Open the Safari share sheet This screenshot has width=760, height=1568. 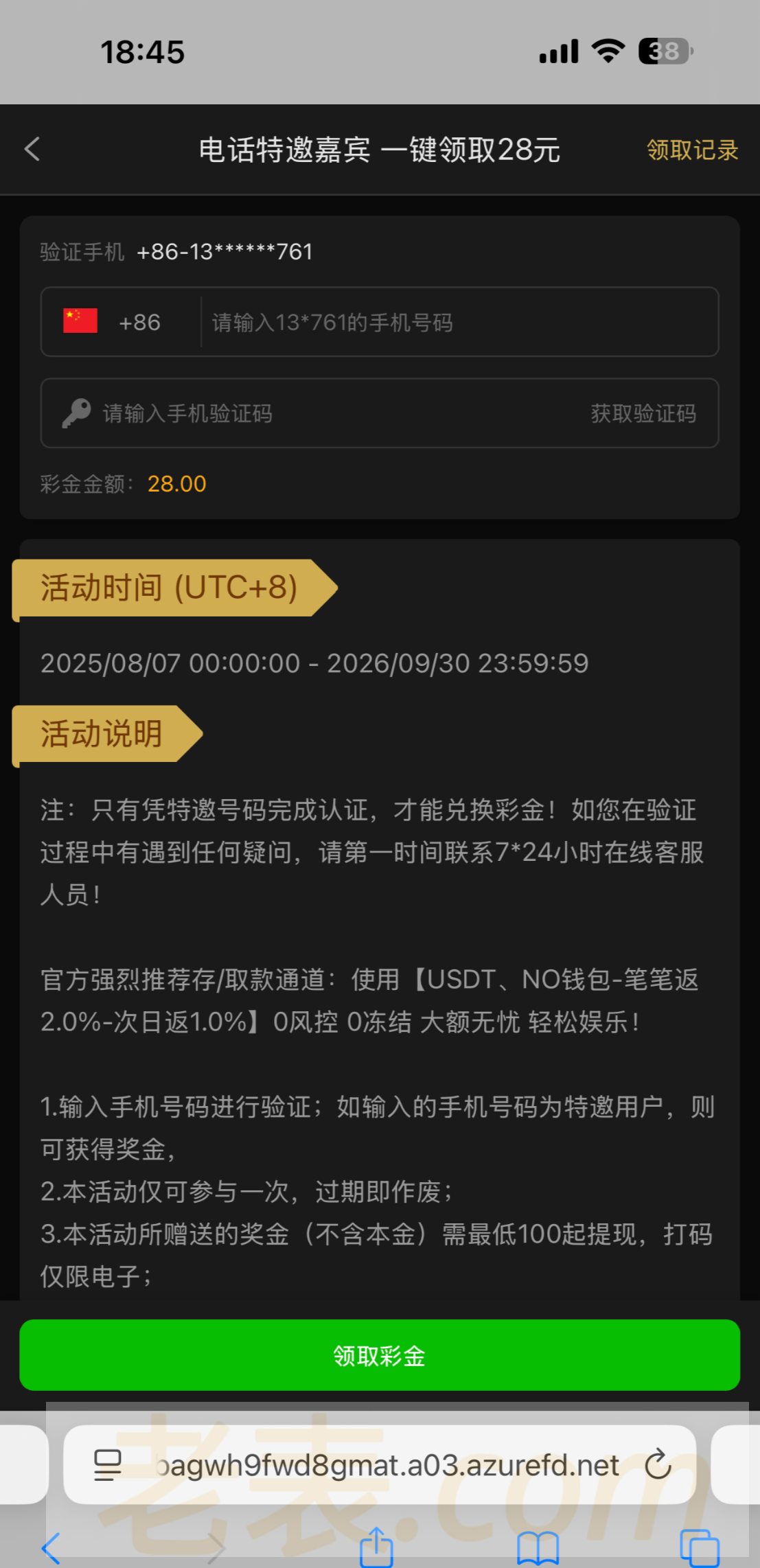point(376,1548)
